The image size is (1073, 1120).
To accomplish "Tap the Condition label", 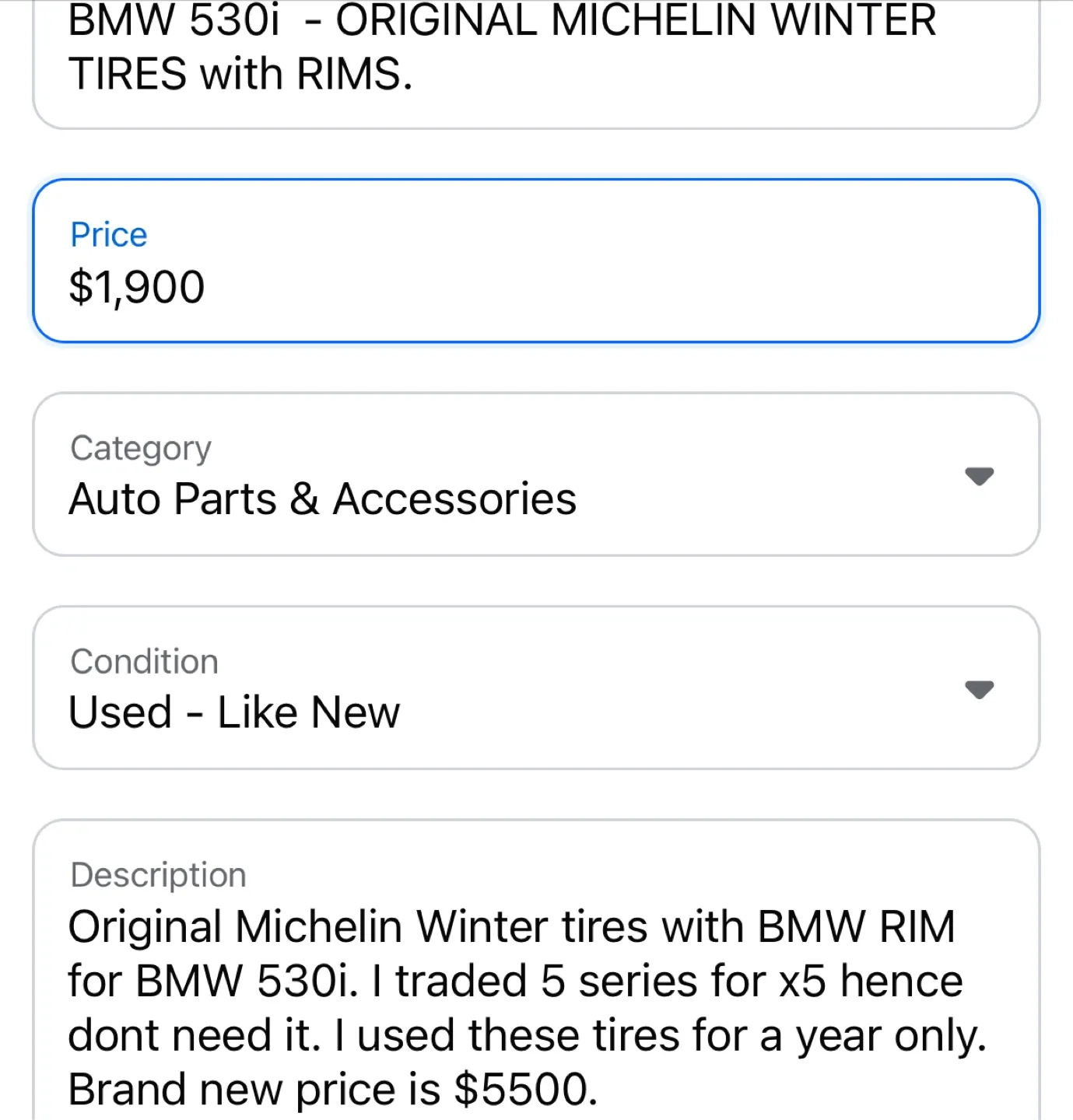I will [143, 660].
